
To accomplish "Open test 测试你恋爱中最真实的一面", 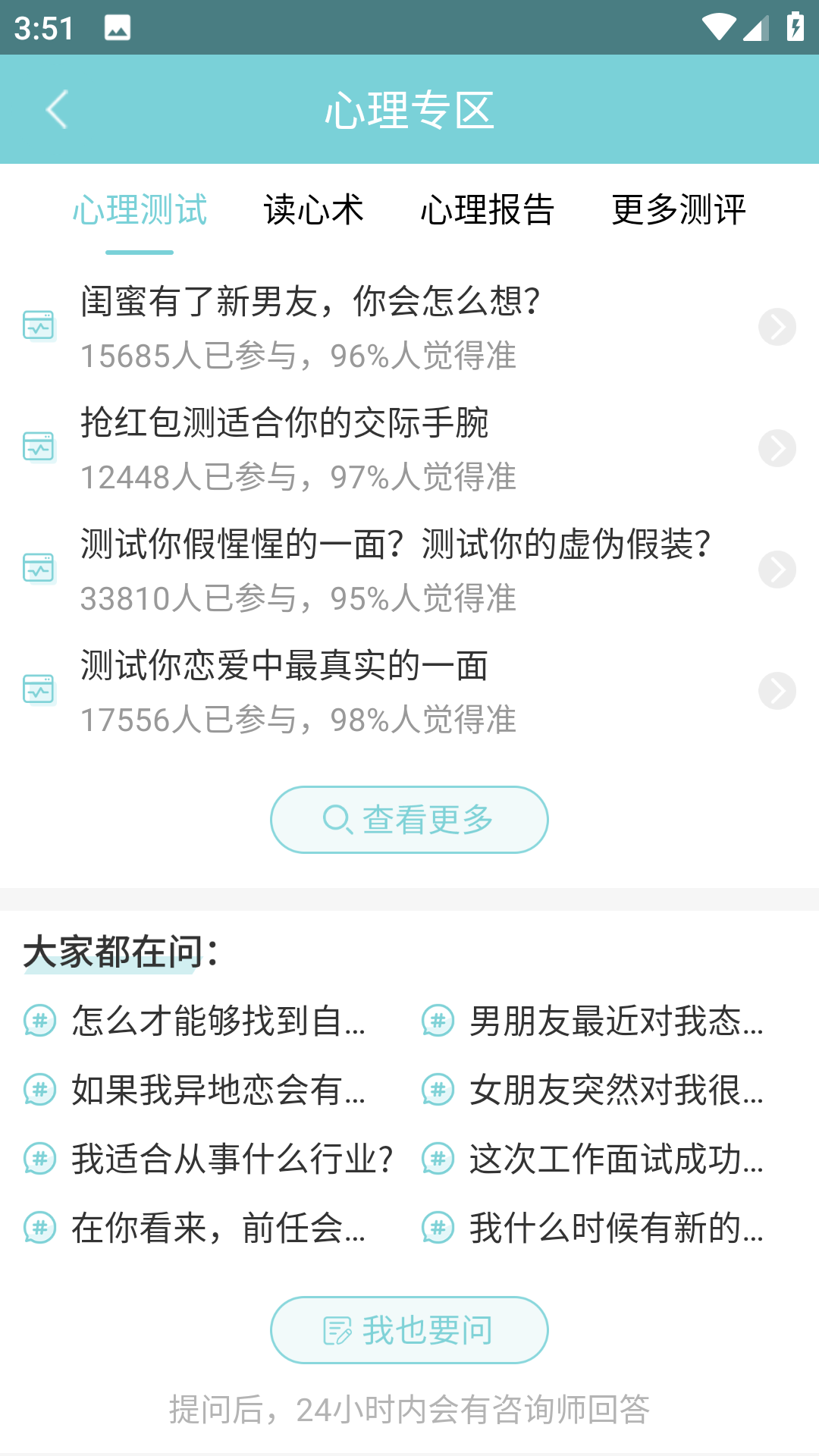I will coord(409,691).
